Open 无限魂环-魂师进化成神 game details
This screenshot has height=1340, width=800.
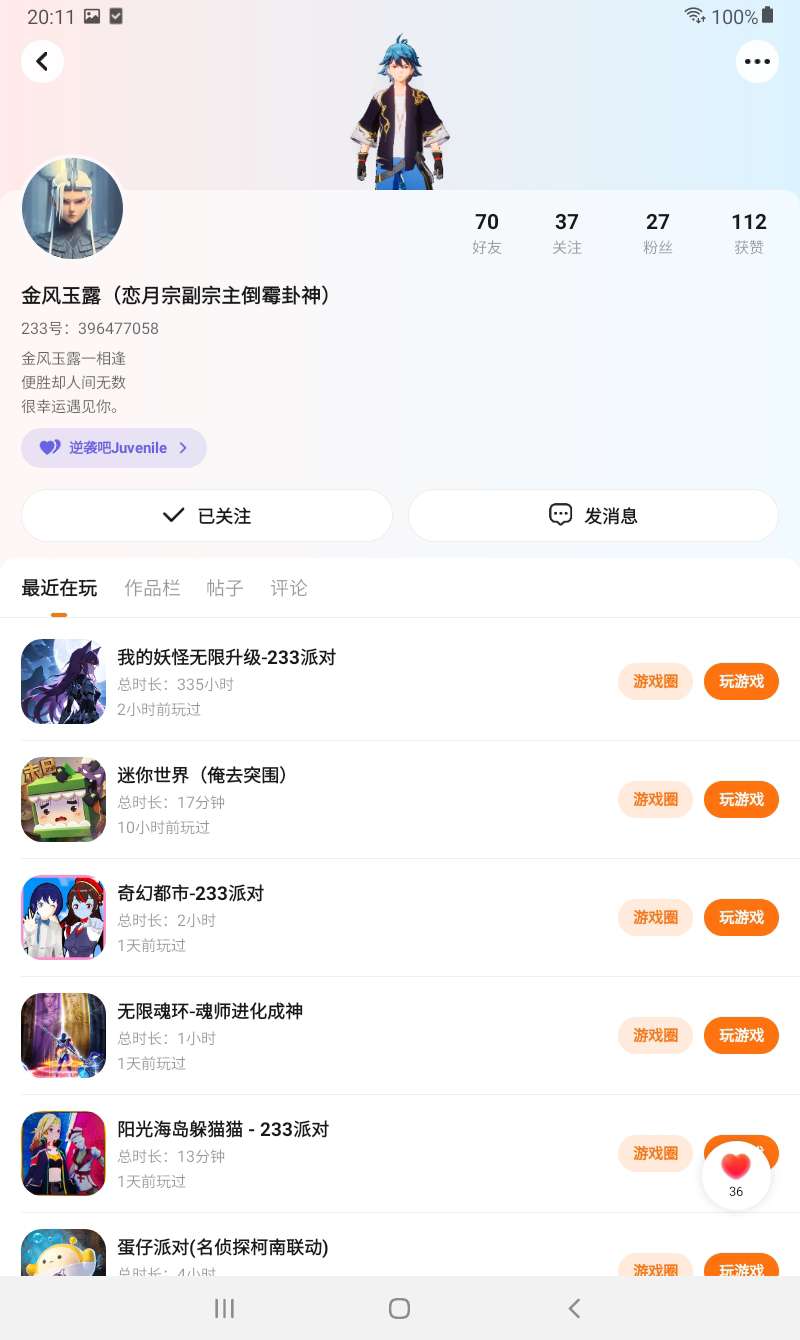(210, 1011)
